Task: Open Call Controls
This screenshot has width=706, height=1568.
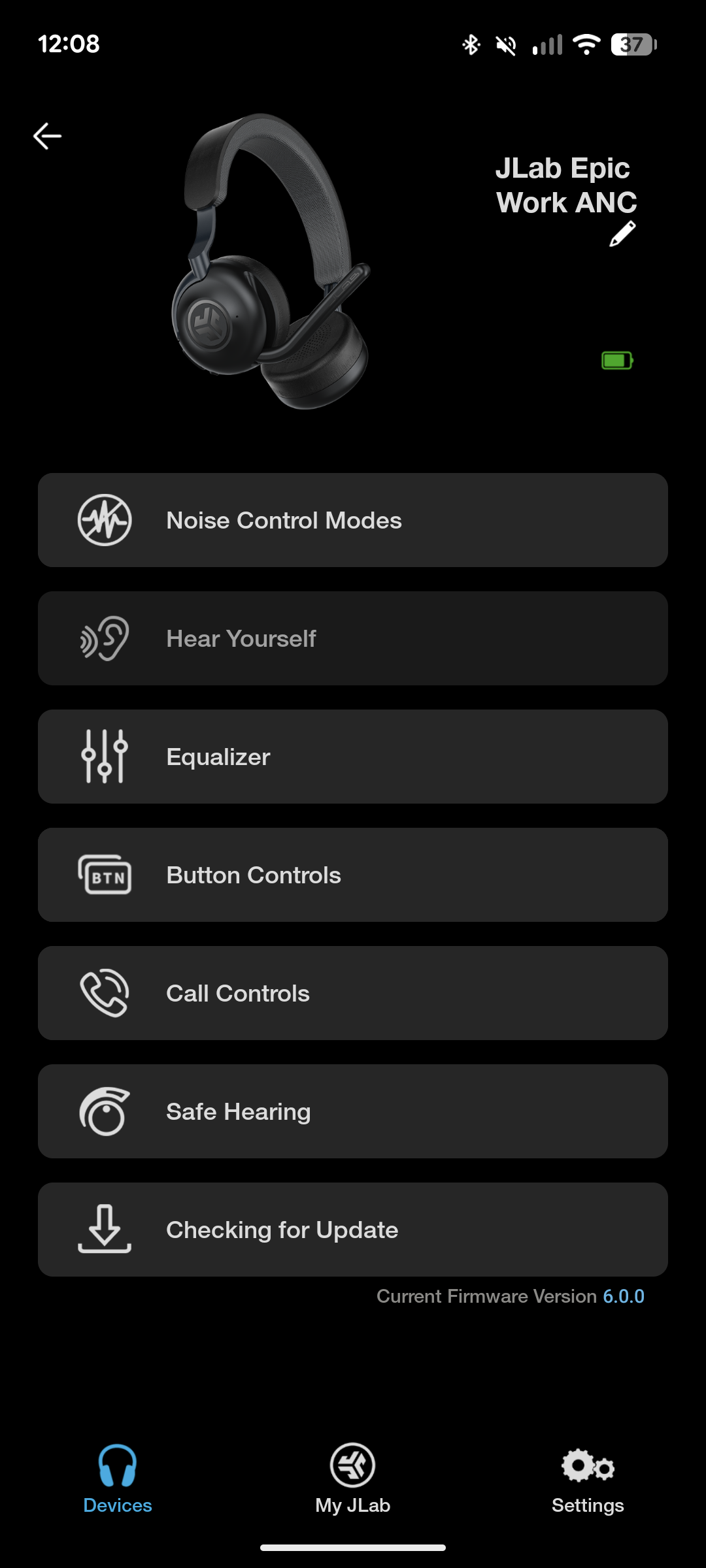Action: (x=353, y=993)
